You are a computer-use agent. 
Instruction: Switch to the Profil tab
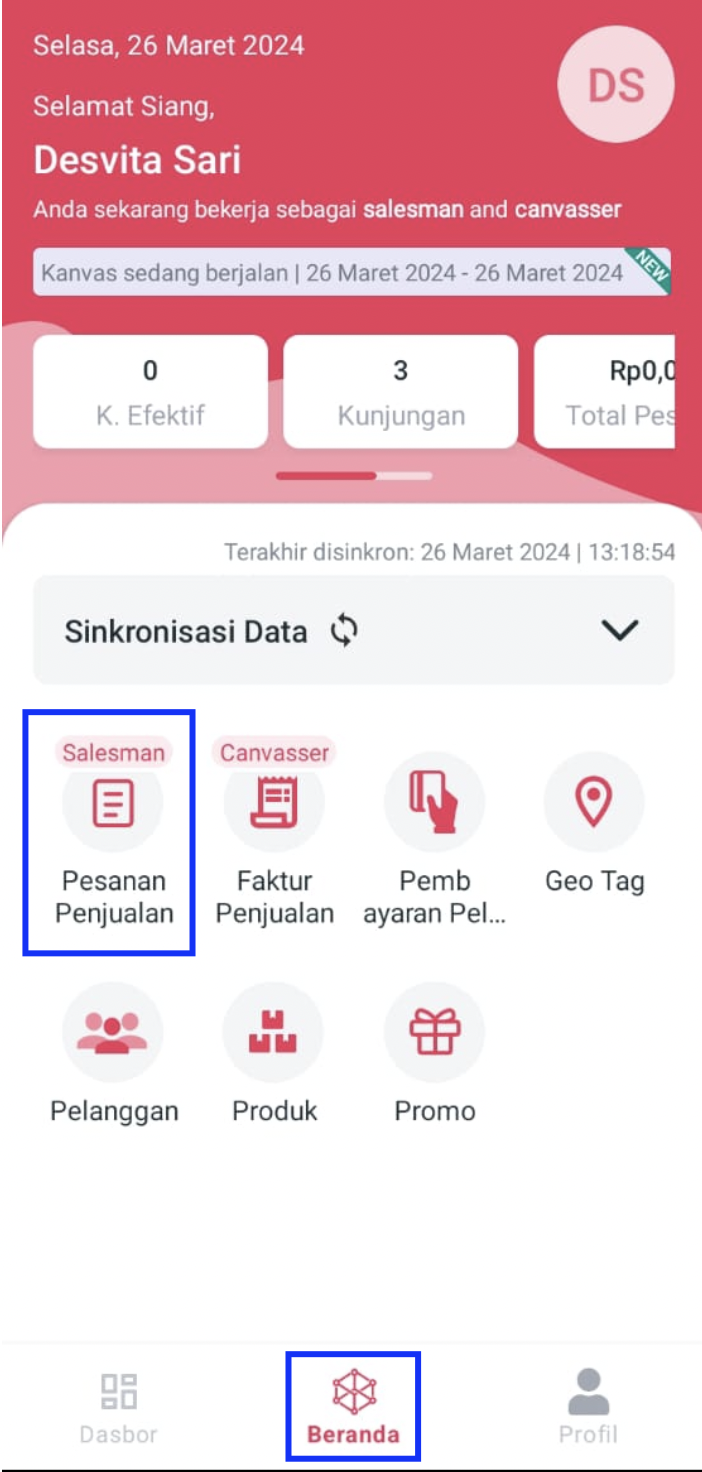[x=587, y=1406]
